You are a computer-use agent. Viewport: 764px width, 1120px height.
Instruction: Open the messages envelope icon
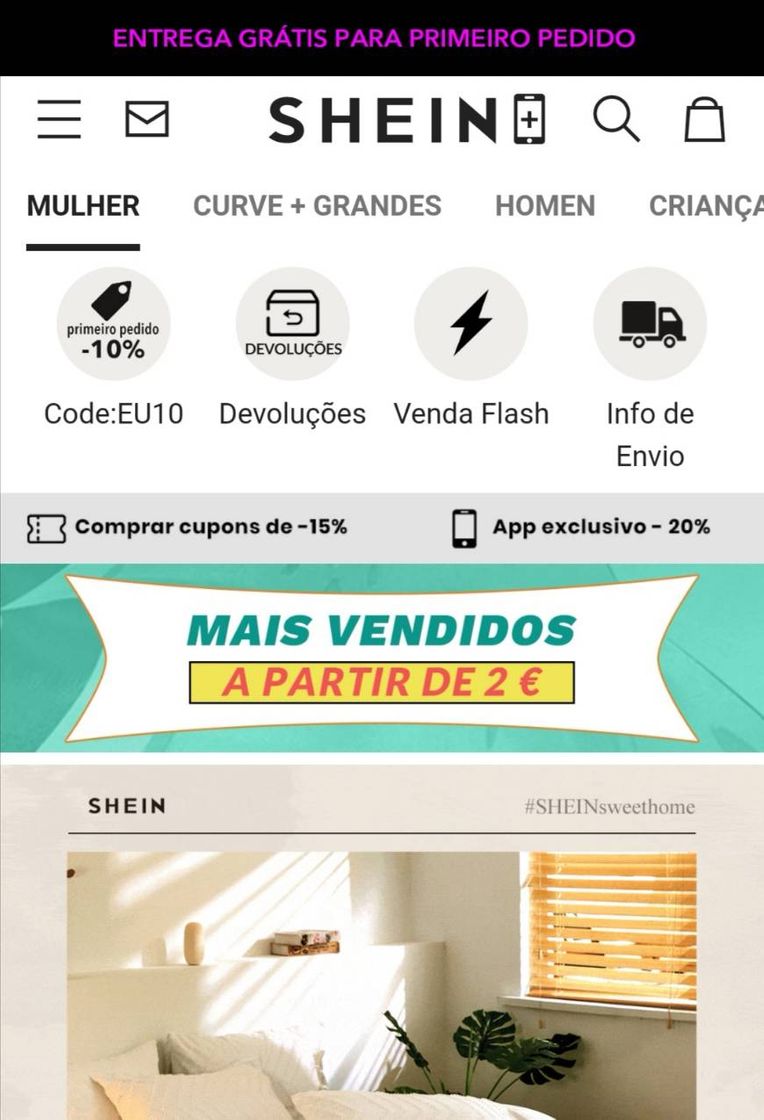click(x=146, y=118)
